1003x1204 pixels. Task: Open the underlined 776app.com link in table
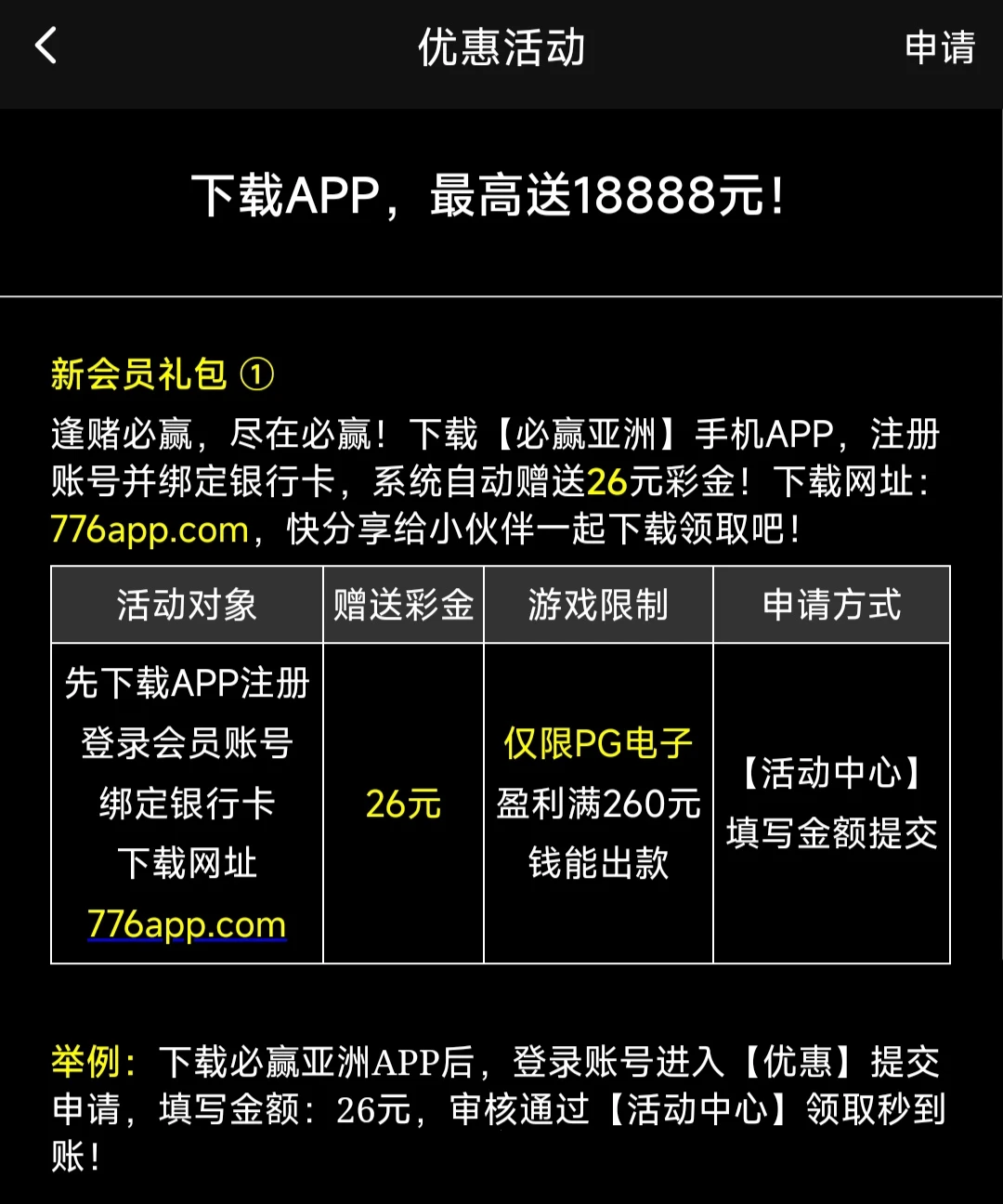click(187, 924)
